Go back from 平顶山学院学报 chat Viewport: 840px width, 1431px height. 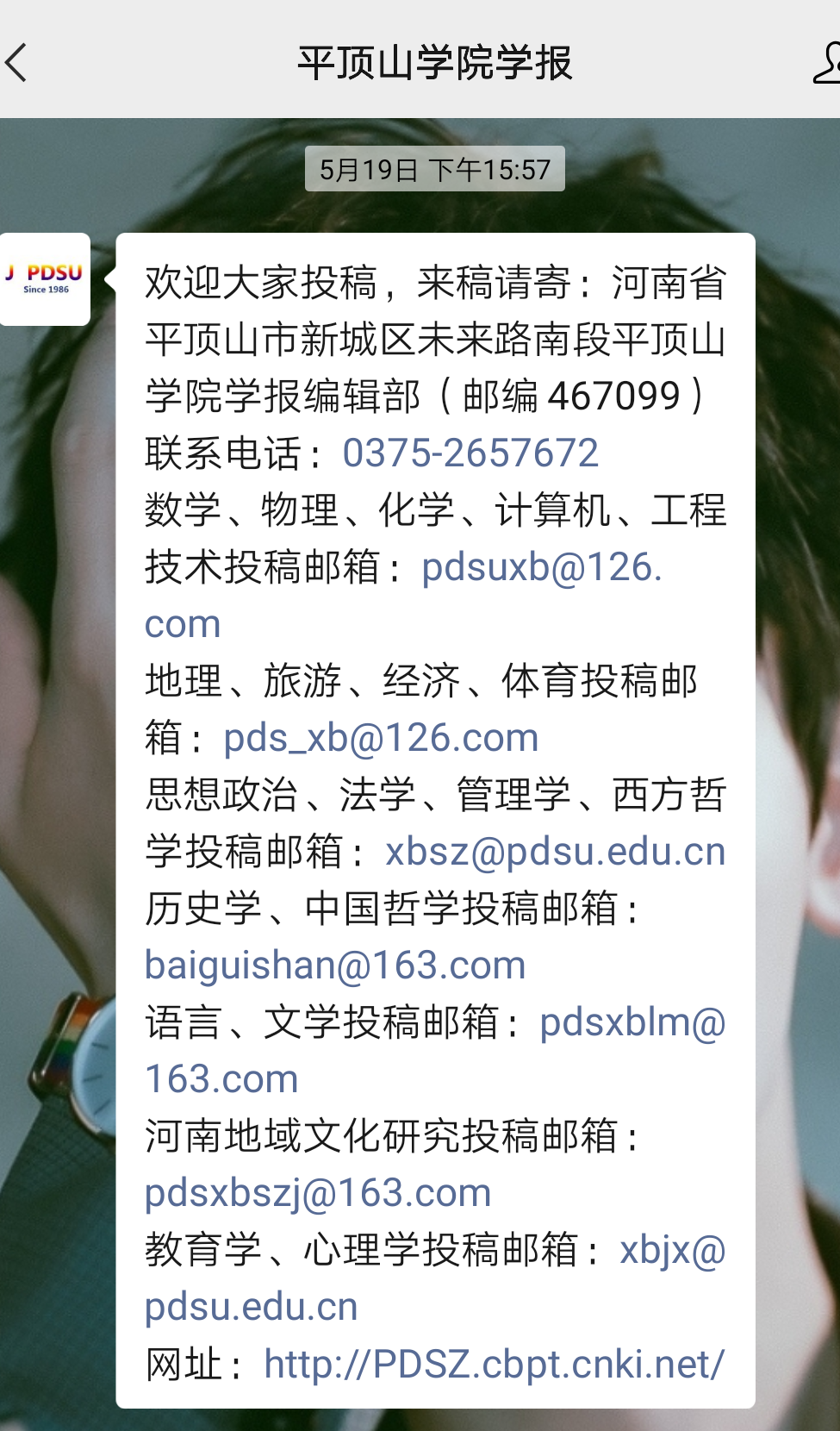pyautogui.click(x=17, y=63)
